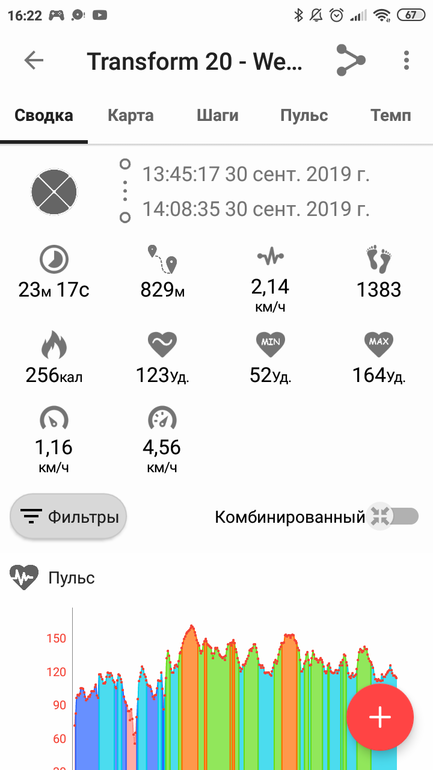The image size is (433, 770).
Task: Tap the red plus floating button
Action: [x=380, y=717]
